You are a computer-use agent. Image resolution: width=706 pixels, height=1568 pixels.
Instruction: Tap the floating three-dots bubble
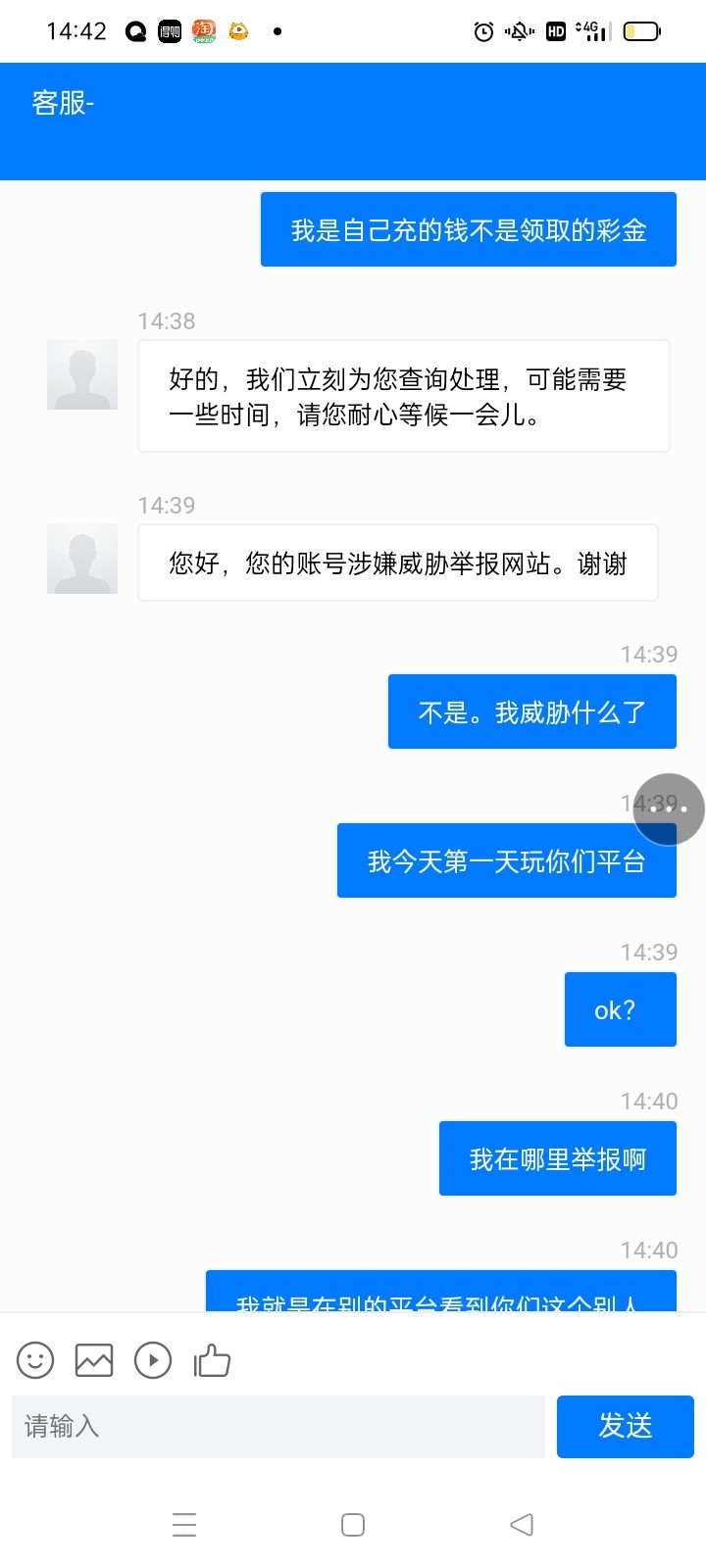pos(669,809)
